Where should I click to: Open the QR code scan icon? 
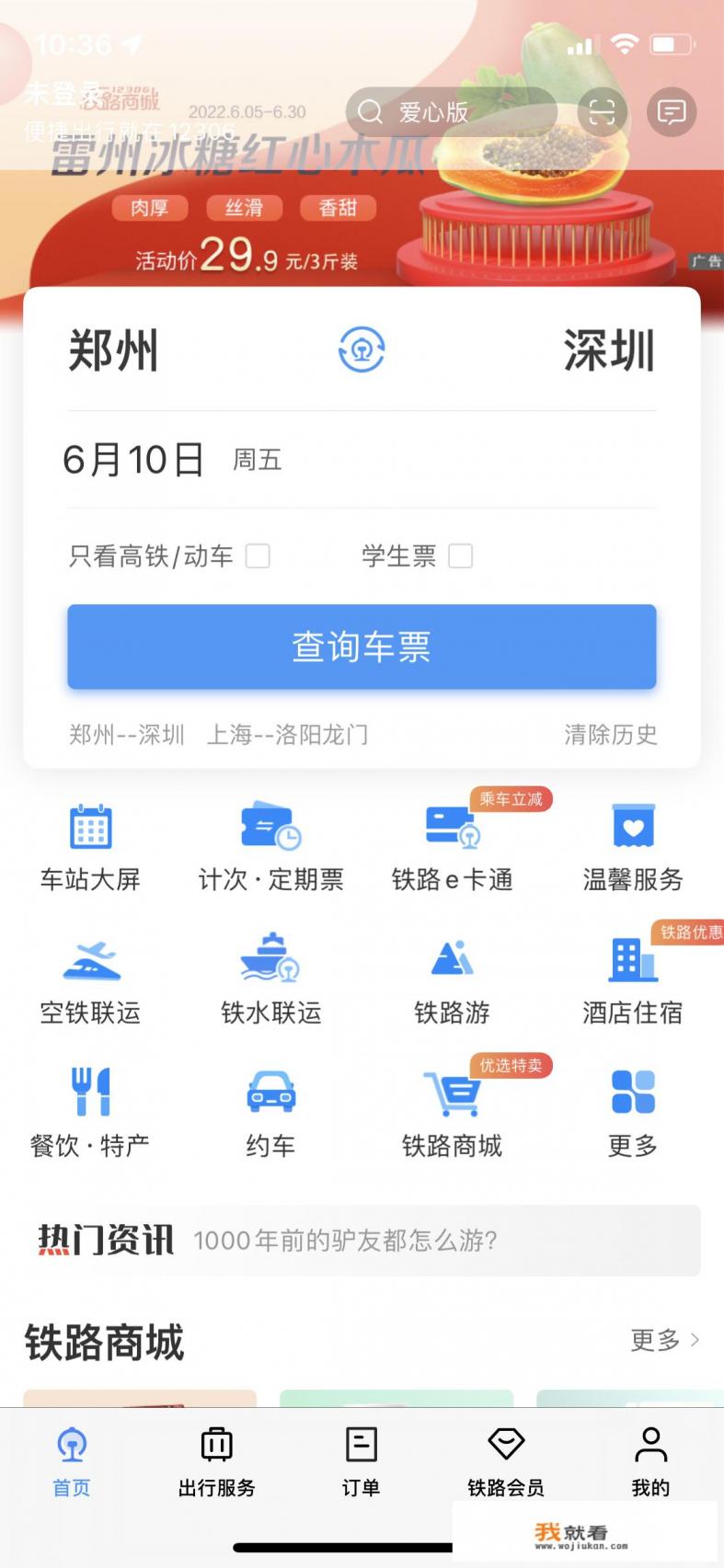pos(603,112)
